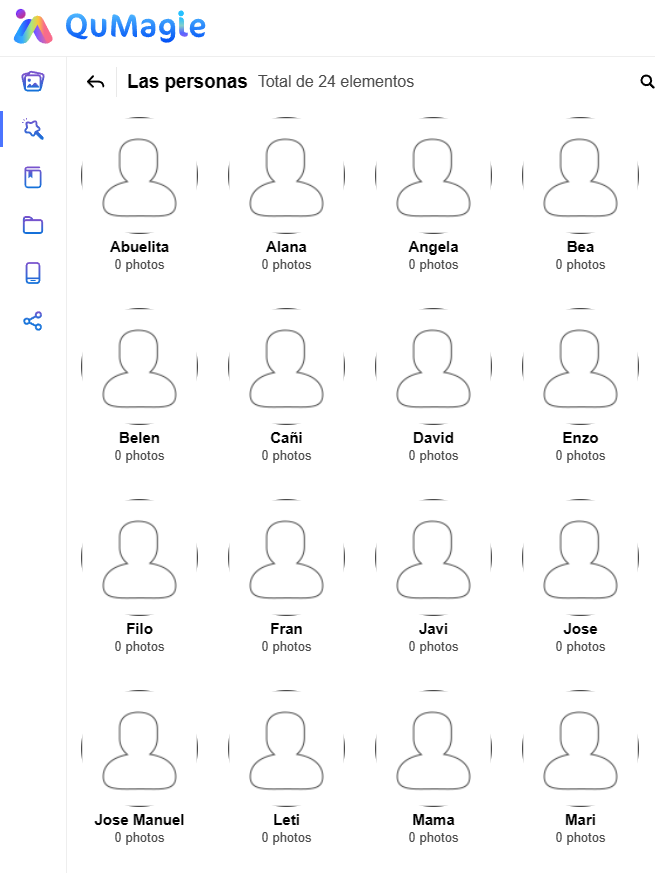This screenshot has width=655, height=873.
Task: Open Belen's person album
Action: [x=139, y=369]
